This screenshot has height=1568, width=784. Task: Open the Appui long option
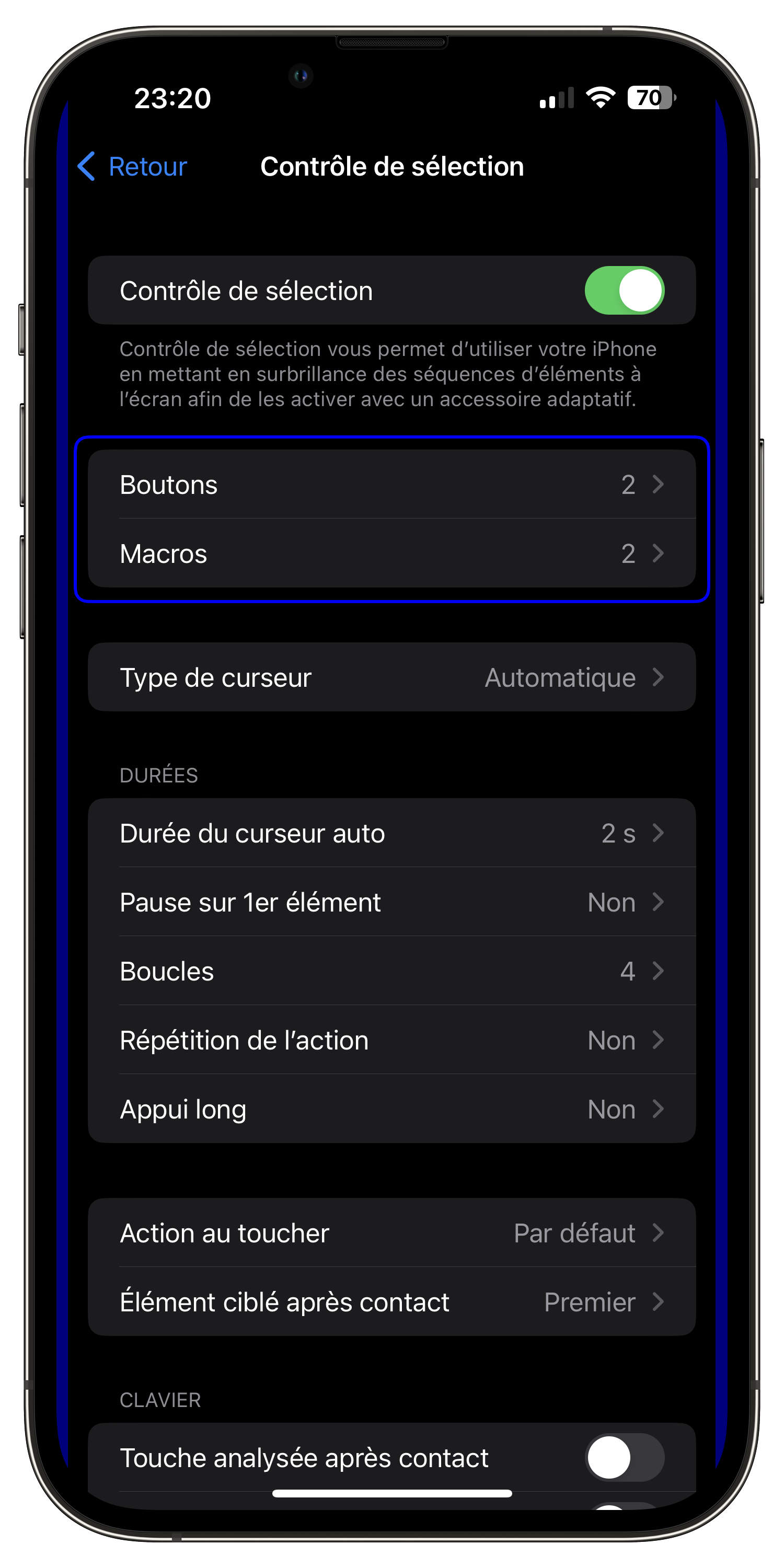[392, 1109]
